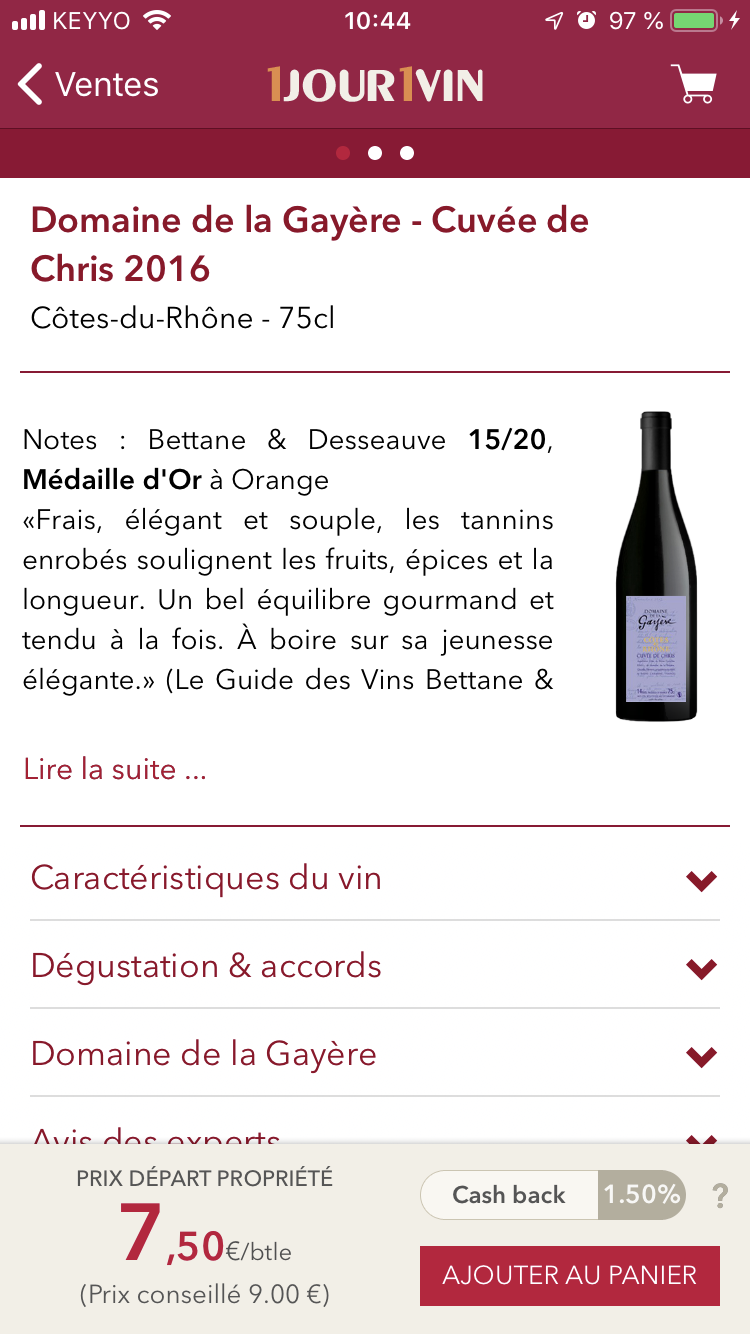Image resolution: width=750 pixels, height=1334 pixels.
Task: Tap the Cash back 1.50% badge
Action: click(x=553, y=1195)
